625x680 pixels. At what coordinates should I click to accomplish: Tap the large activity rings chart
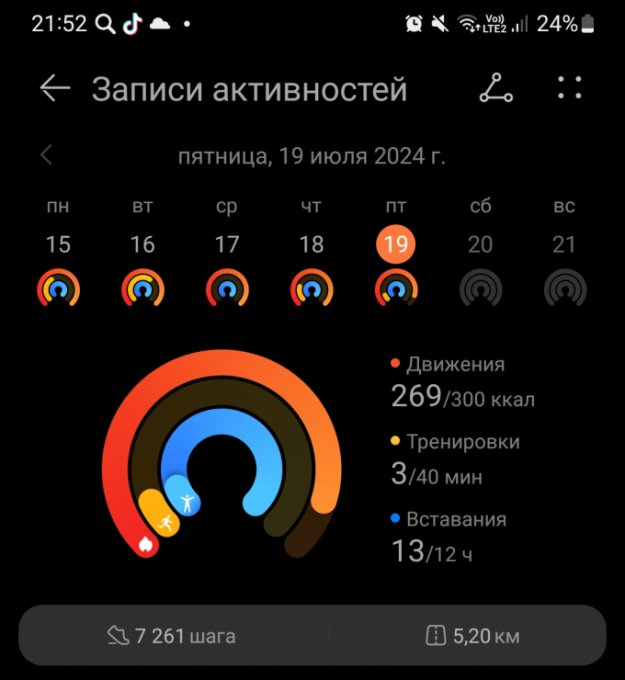click(x=222, y=455)
